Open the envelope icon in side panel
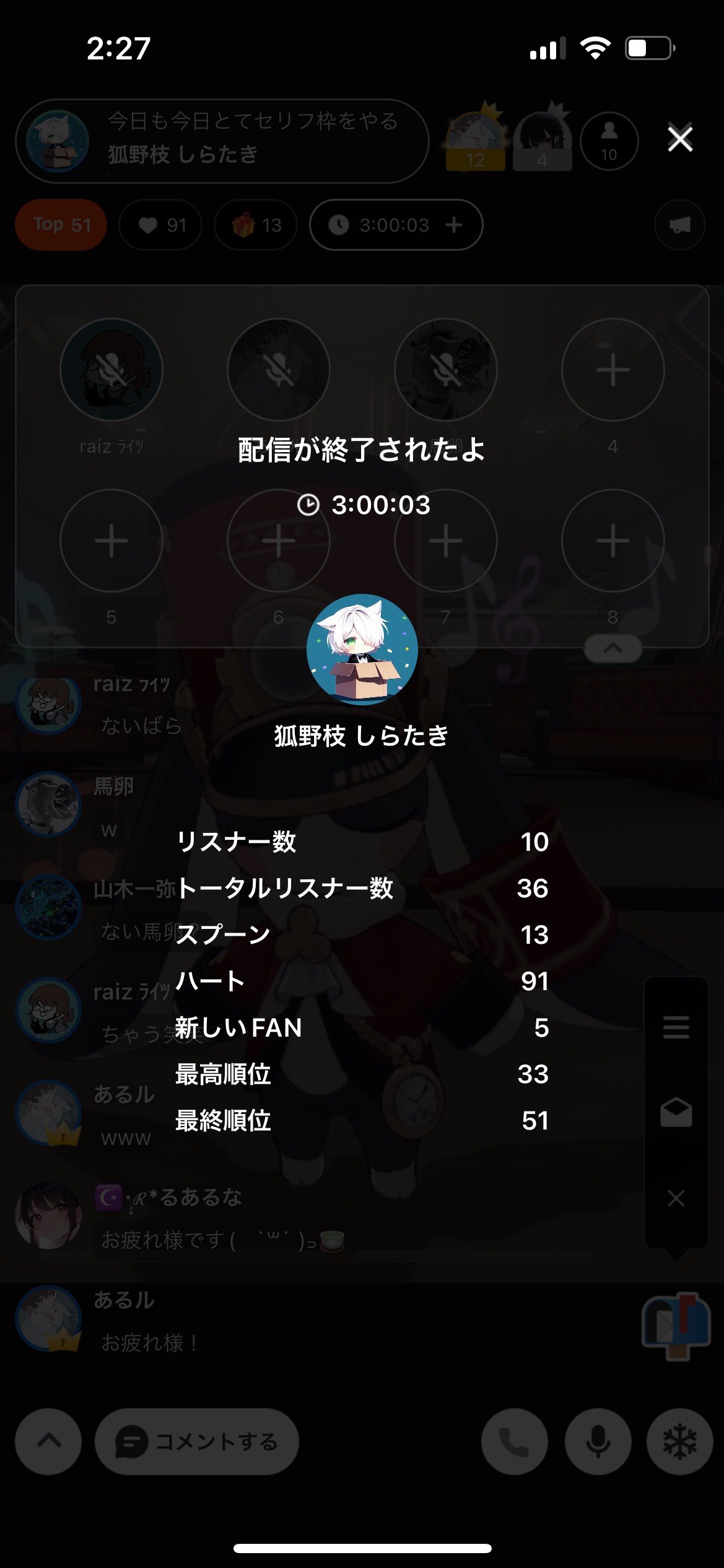724x1568 pixels. [x=676, y=1113]
